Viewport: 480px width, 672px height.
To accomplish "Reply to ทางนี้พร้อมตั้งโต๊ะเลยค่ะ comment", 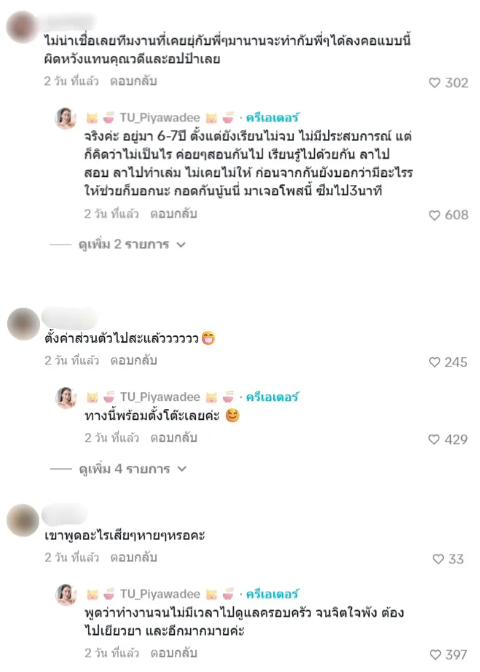I will tap(174, 438).
